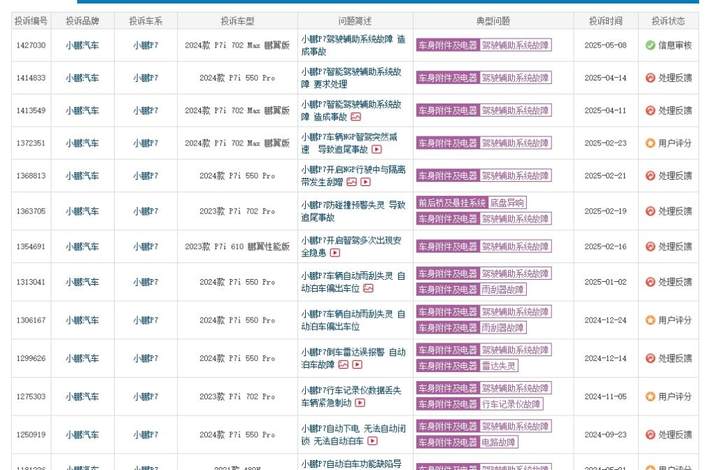Open complaint 小鹏P7驾驶辅助系统故障 造成事故 dated 2025-05-08
The image size is (720, 470).
tap(352, 39)
